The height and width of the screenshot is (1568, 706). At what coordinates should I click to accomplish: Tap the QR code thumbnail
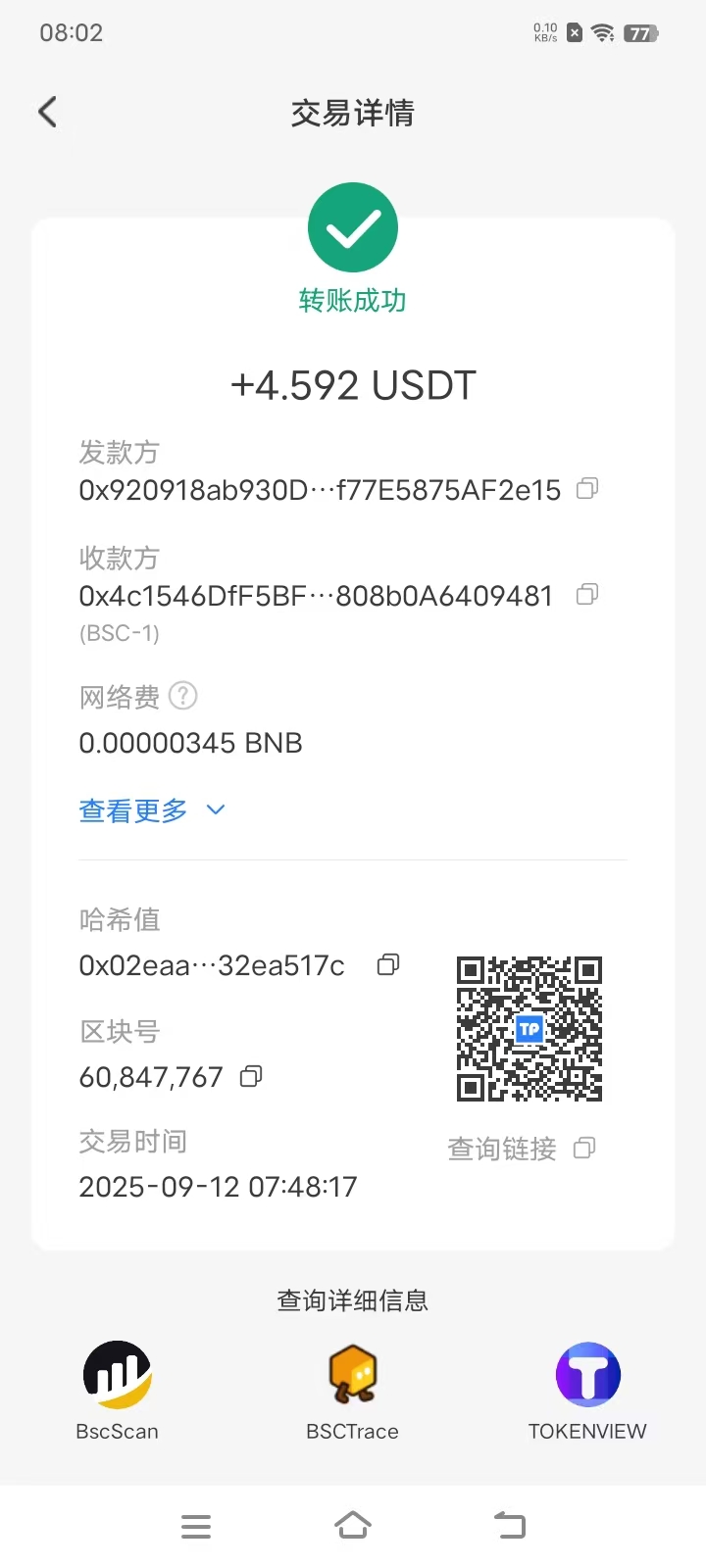point(529,1027)
